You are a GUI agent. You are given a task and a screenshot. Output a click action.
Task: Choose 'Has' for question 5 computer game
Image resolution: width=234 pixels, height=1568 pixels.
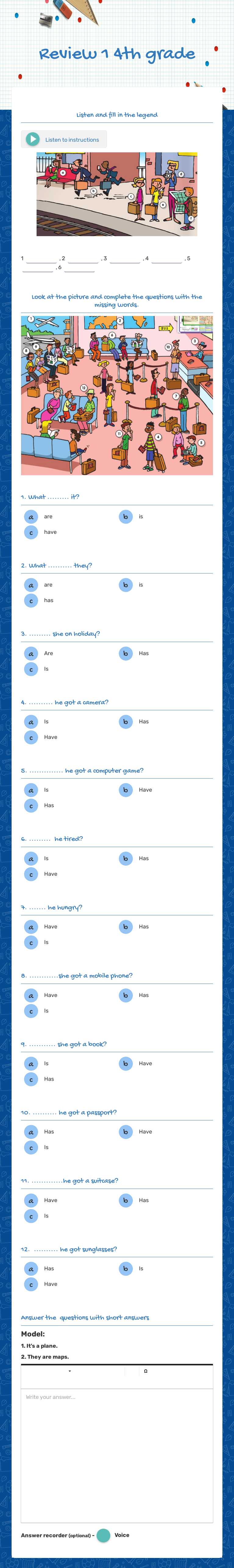(x=31, y=805)
